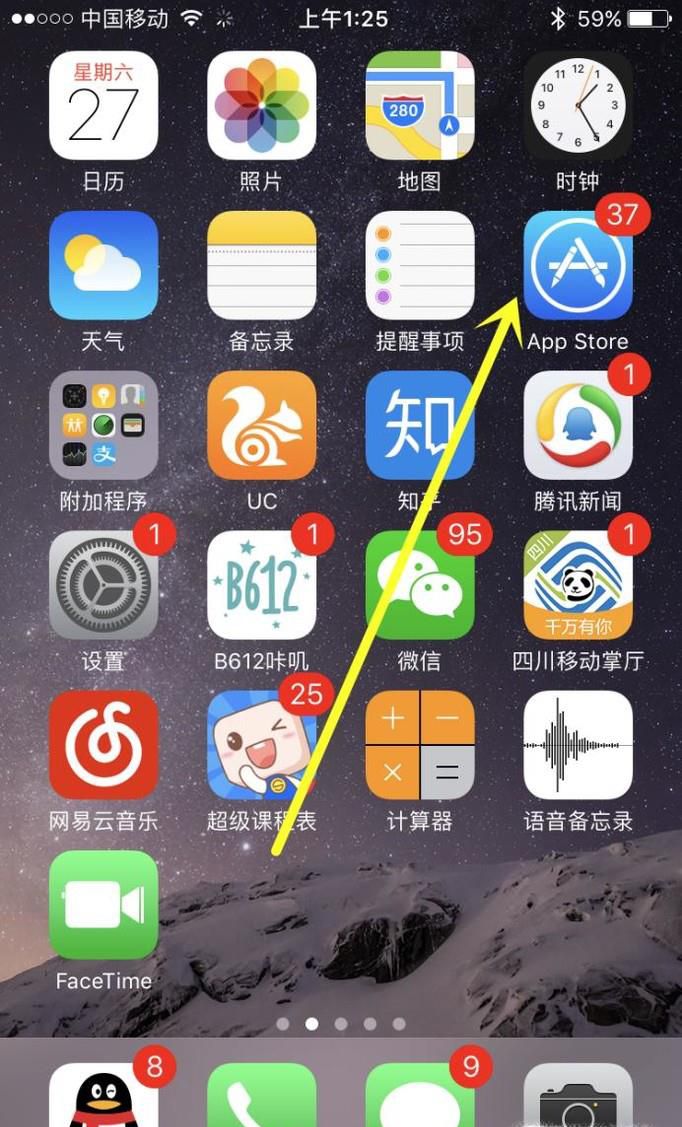The width and height of the screenshot is (682, 1127).
Task: Open Tencent News (腾讯新闻)
Action: 578,425
